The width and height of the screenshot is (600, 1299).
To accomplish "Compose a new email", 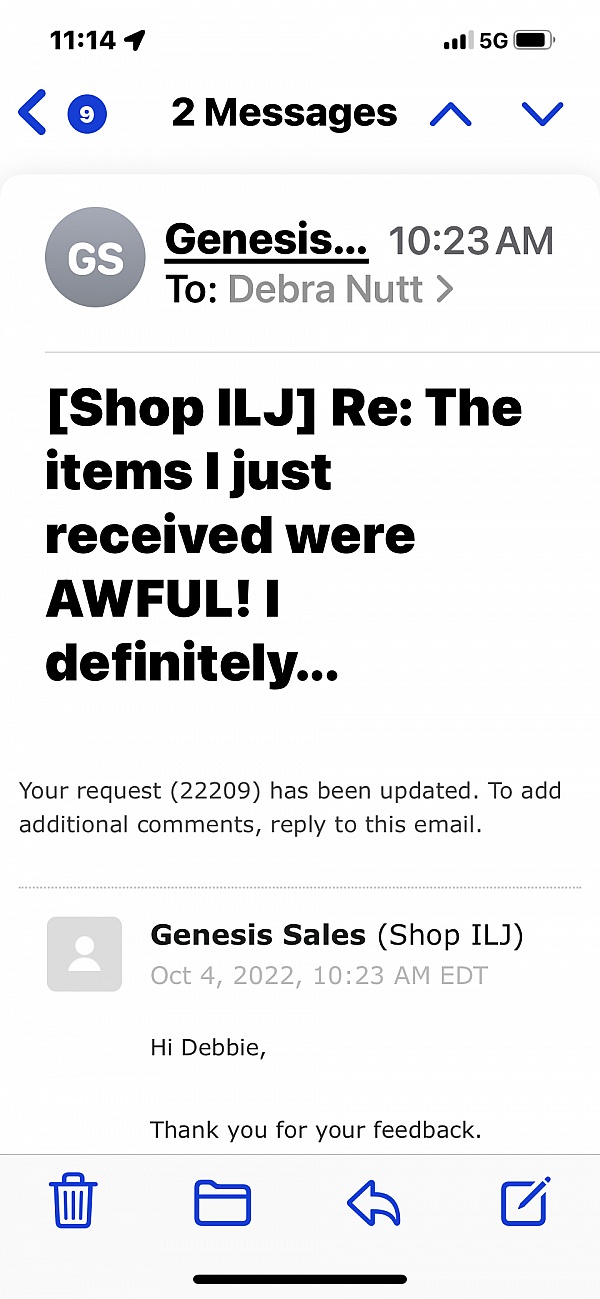I will click(525, 1202).
